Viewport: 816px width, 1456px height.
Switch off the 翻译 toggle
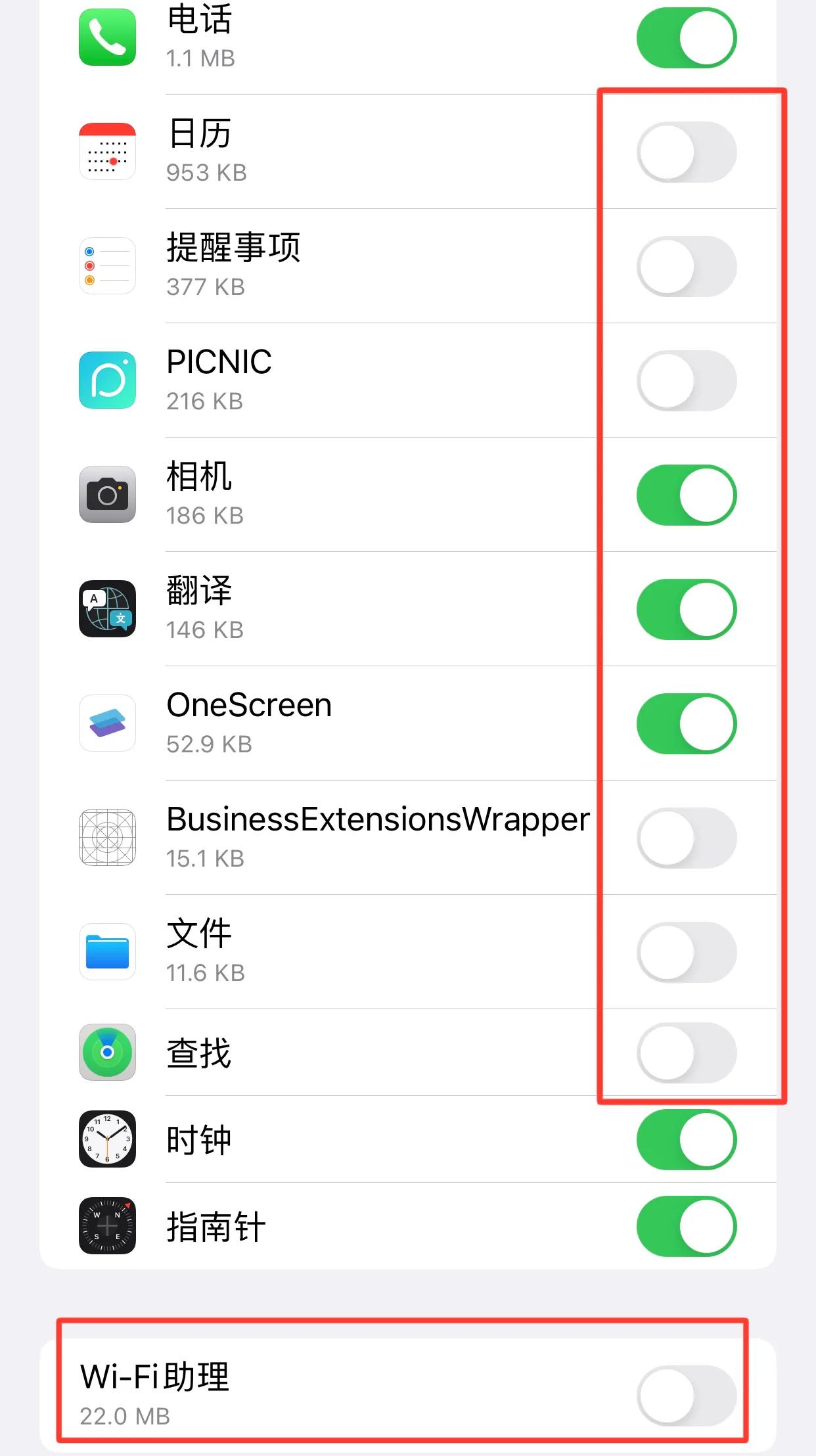click(x=687, y=609)
